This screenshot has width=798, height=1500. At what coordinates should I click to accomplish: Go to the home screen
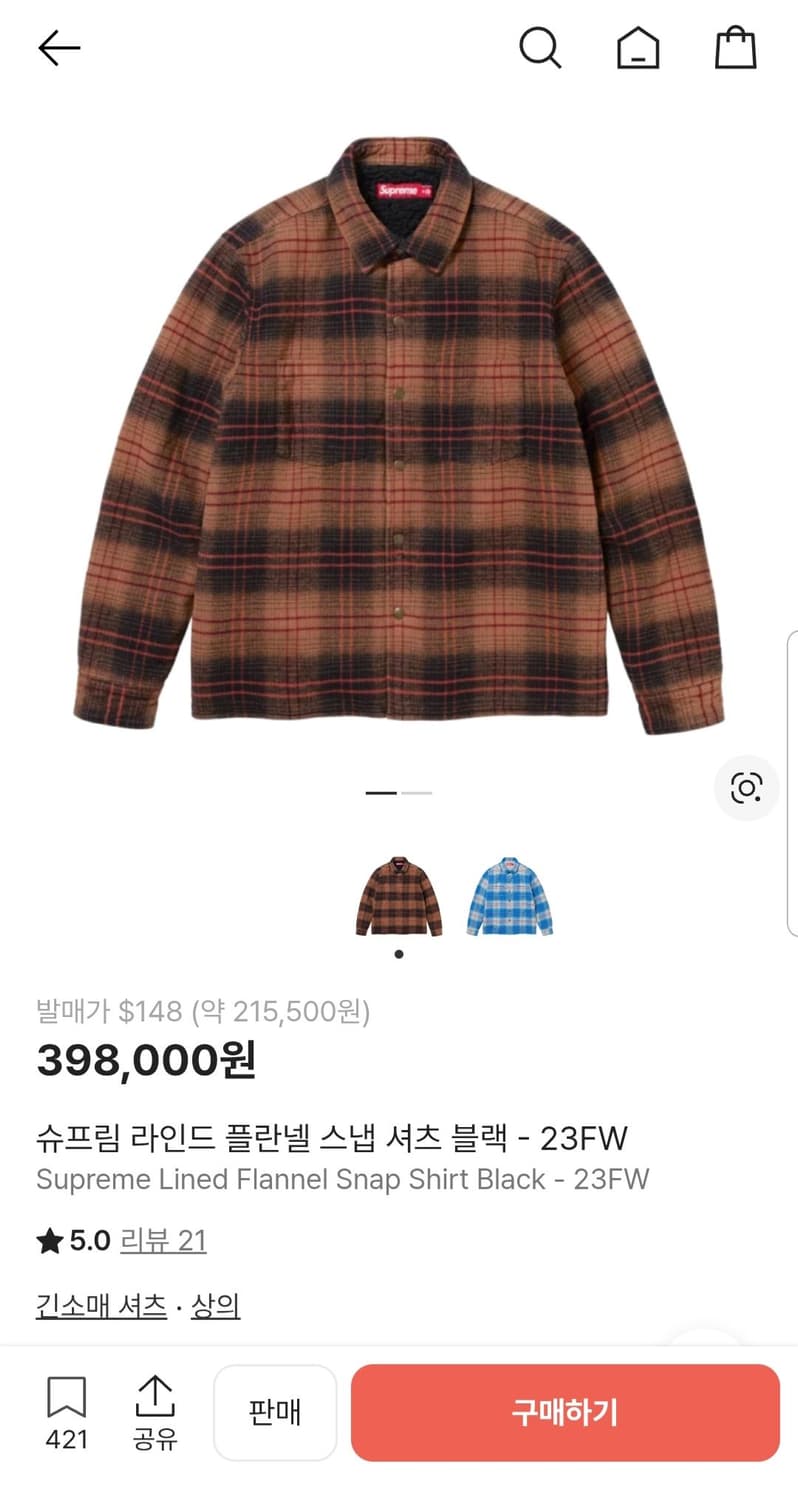coord(637,47)
